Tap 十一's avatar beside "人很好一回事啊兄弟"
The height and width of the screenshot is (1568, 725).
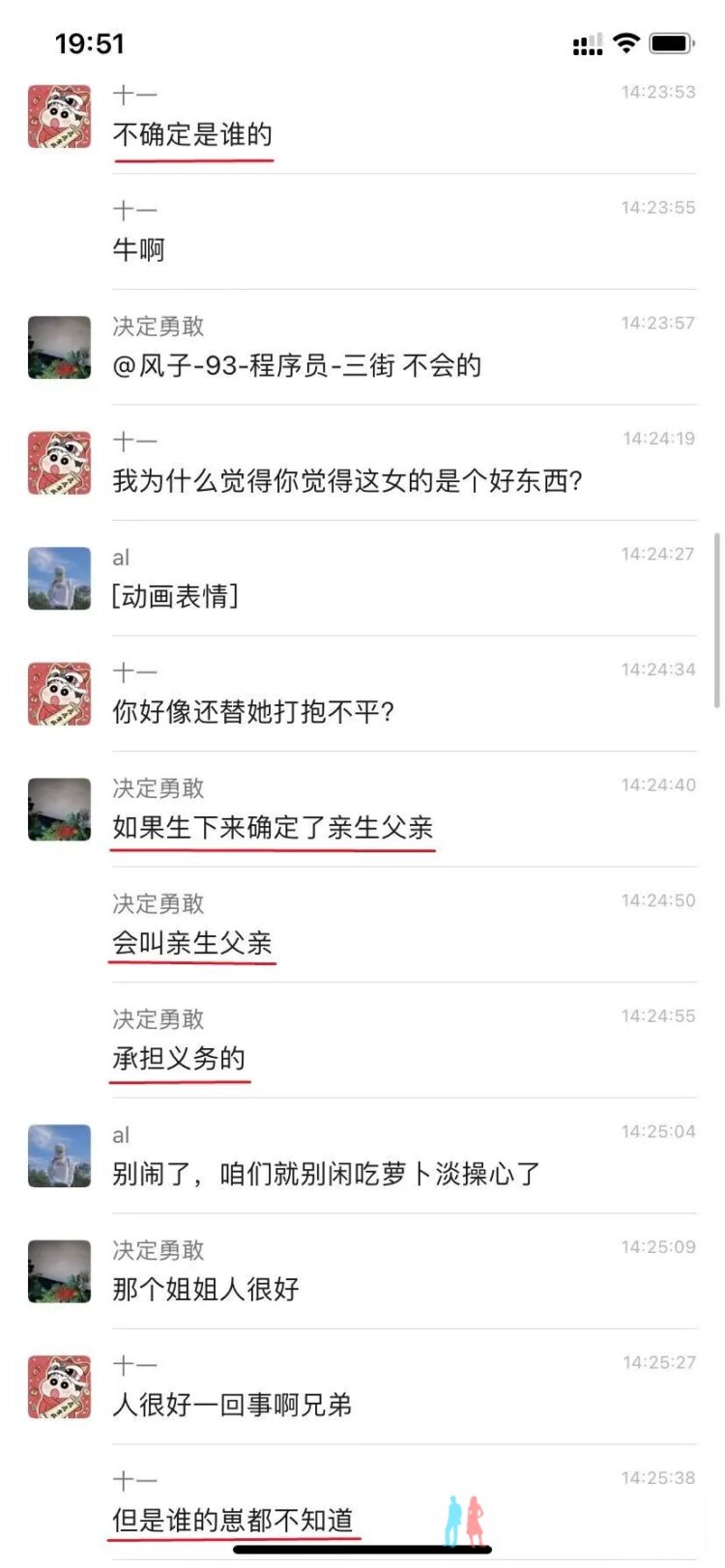[59, 1386]
